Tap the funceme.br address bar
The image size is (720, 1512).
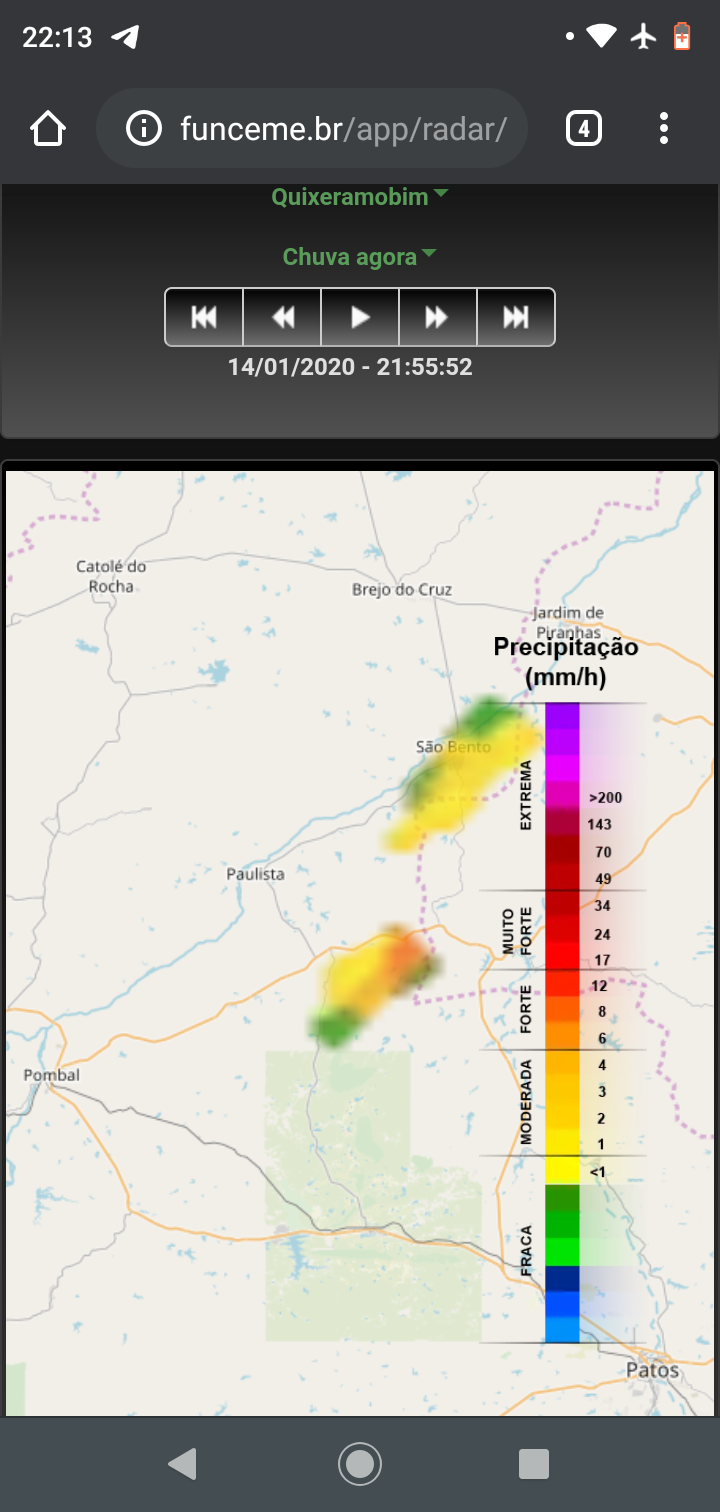click(x=312, y=128)
